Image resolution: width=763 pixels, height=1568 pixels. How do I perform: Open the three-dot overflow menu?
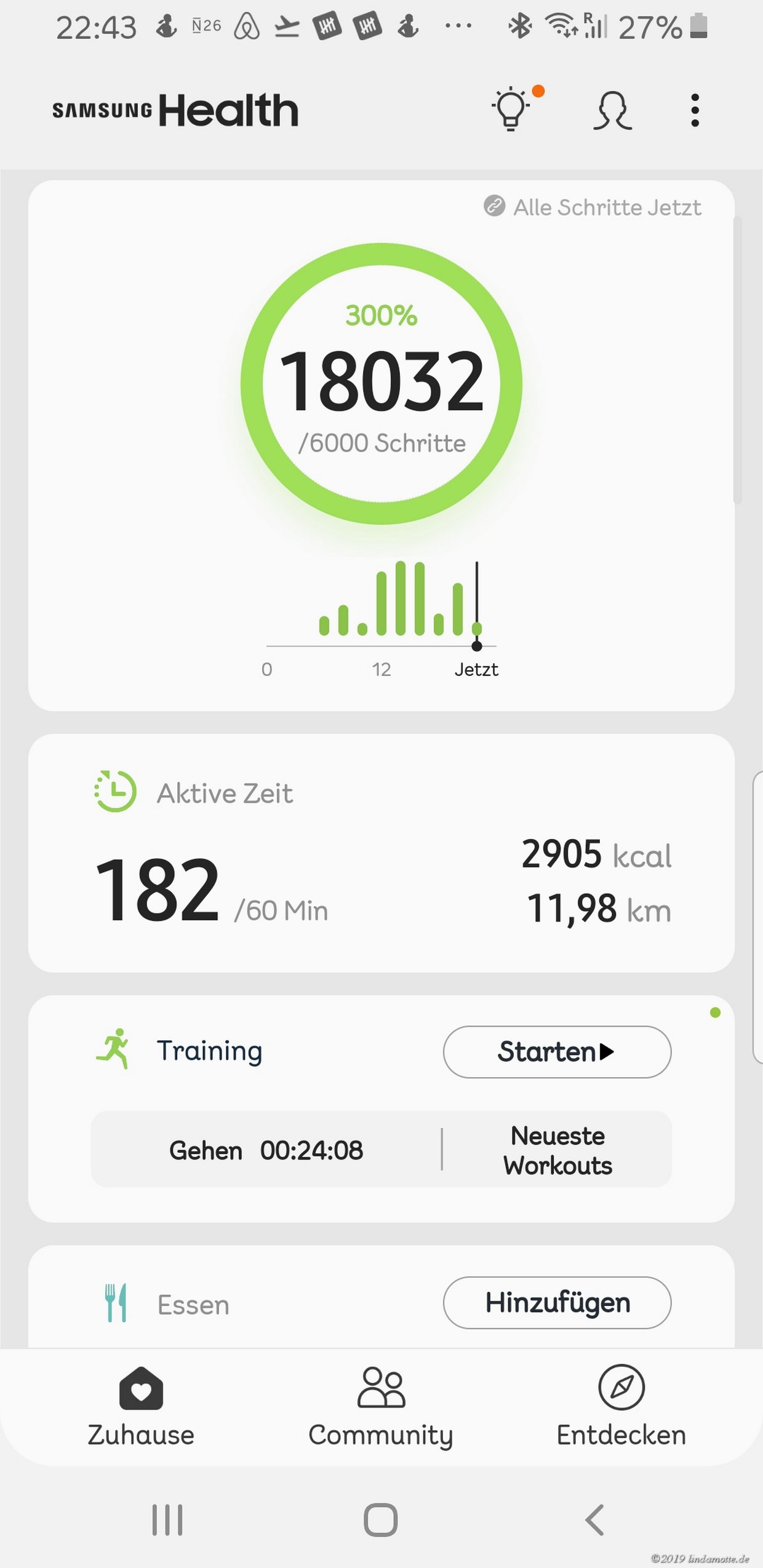(x=695, y=111)
